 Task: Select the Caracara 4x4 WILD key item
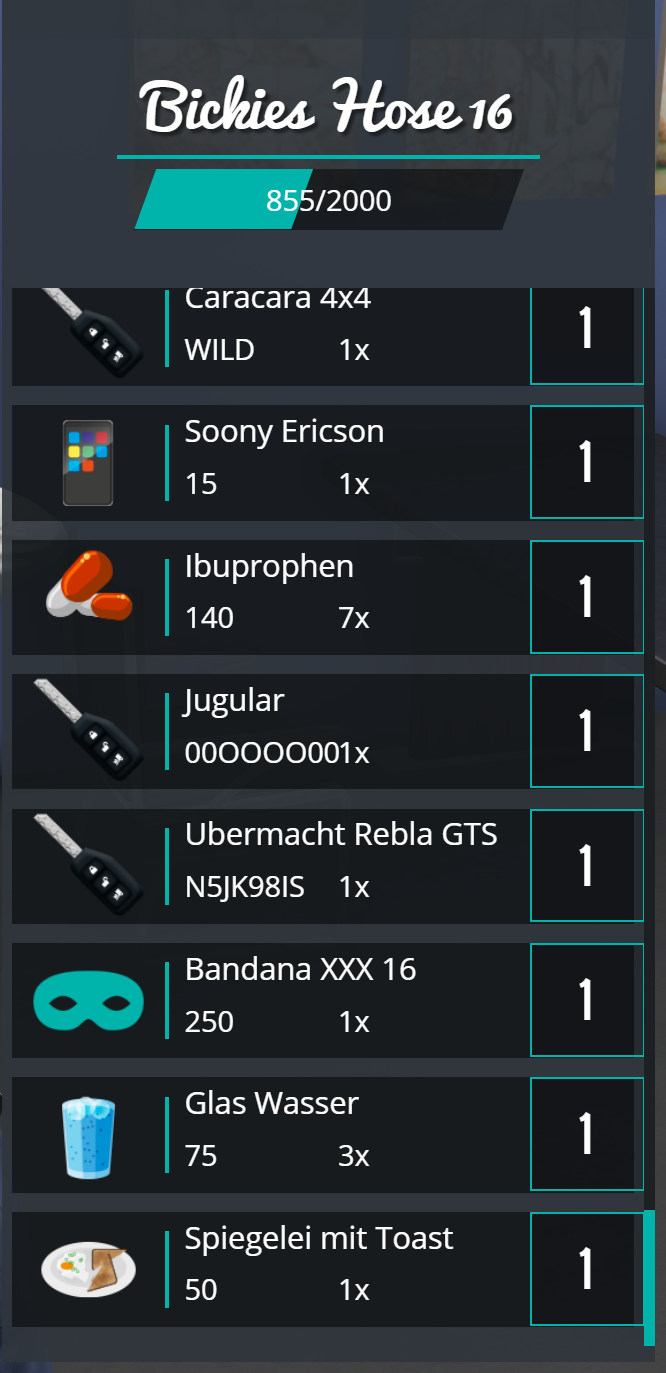[x=270, y=336]
